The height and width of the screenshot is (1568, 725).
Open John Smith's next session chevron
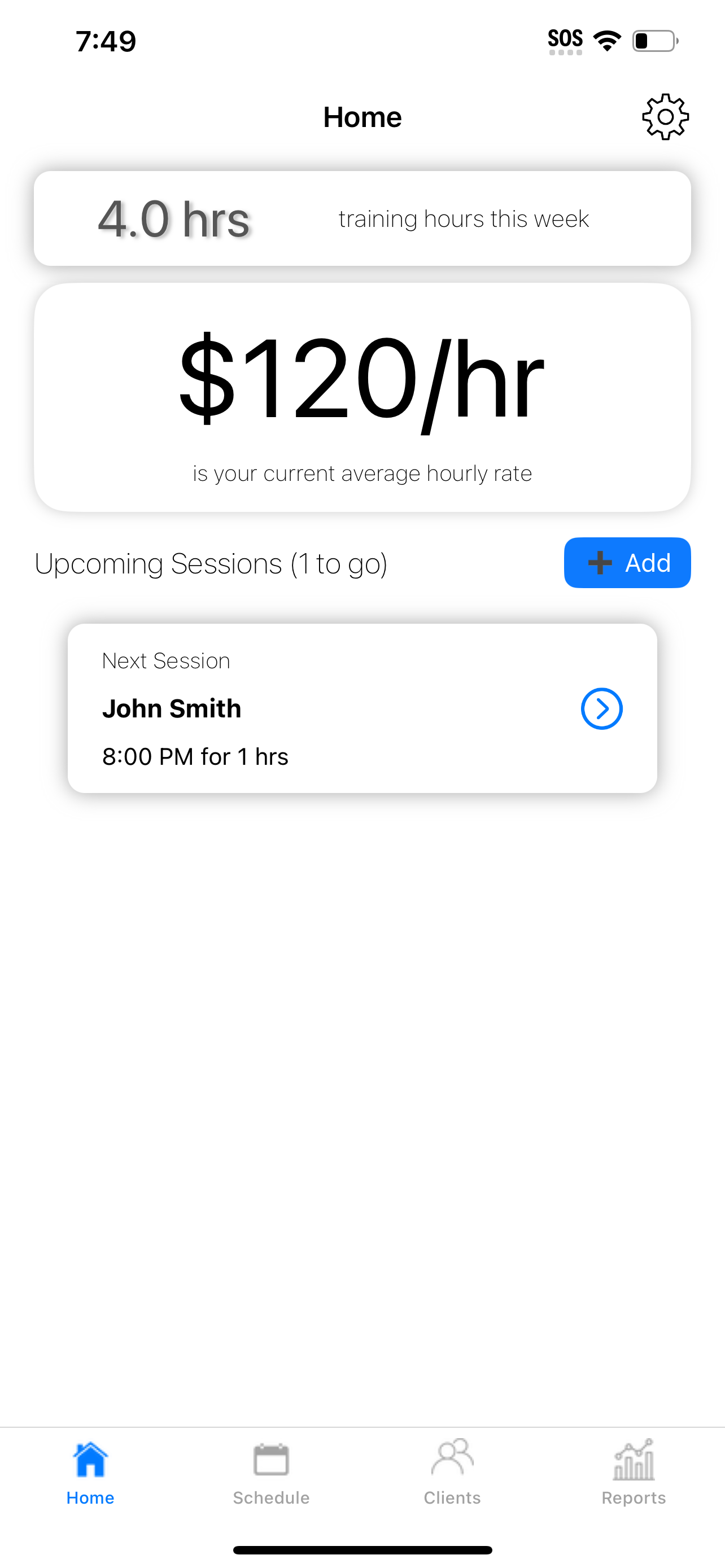click(x=601, y=708)
